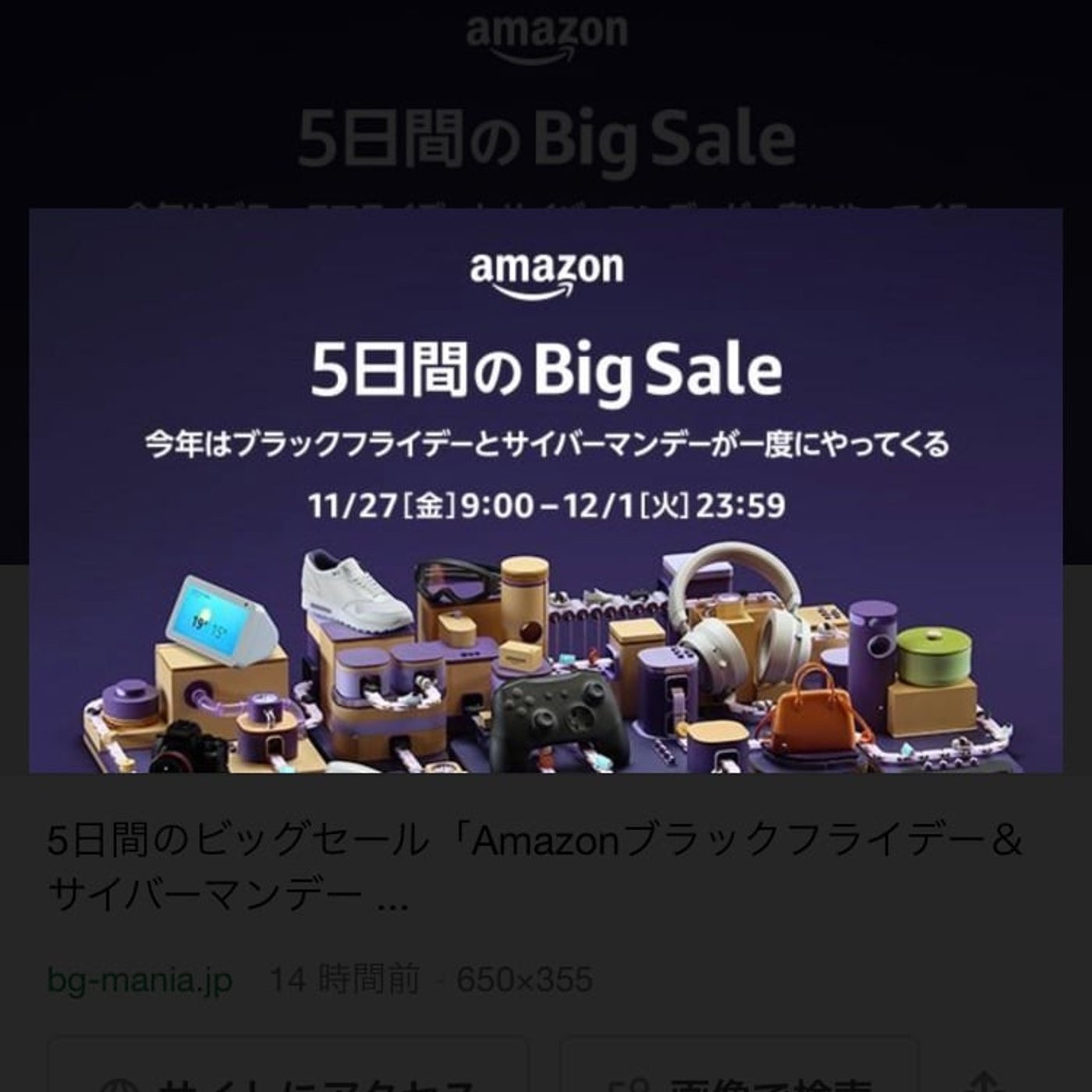Image resolution: width=1092 pixels, height=1092 pixels.
Task: Open the bg-mania.jp source link
Action: pyautogui.click(x=140, y=979)
